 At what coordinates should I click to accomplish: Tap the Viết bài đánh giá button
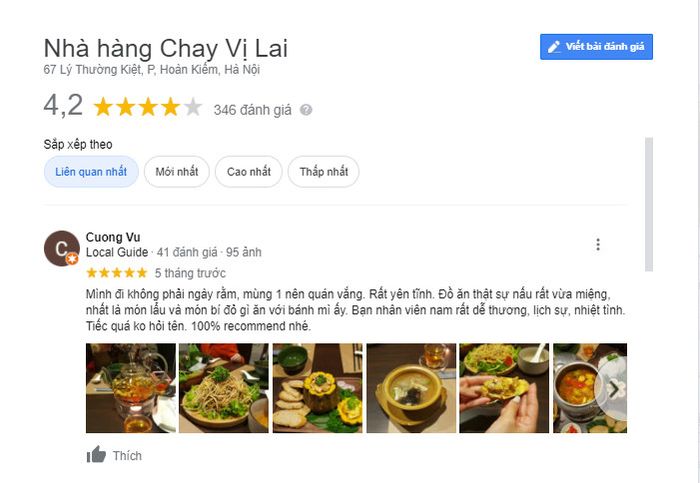pos(596,47)
